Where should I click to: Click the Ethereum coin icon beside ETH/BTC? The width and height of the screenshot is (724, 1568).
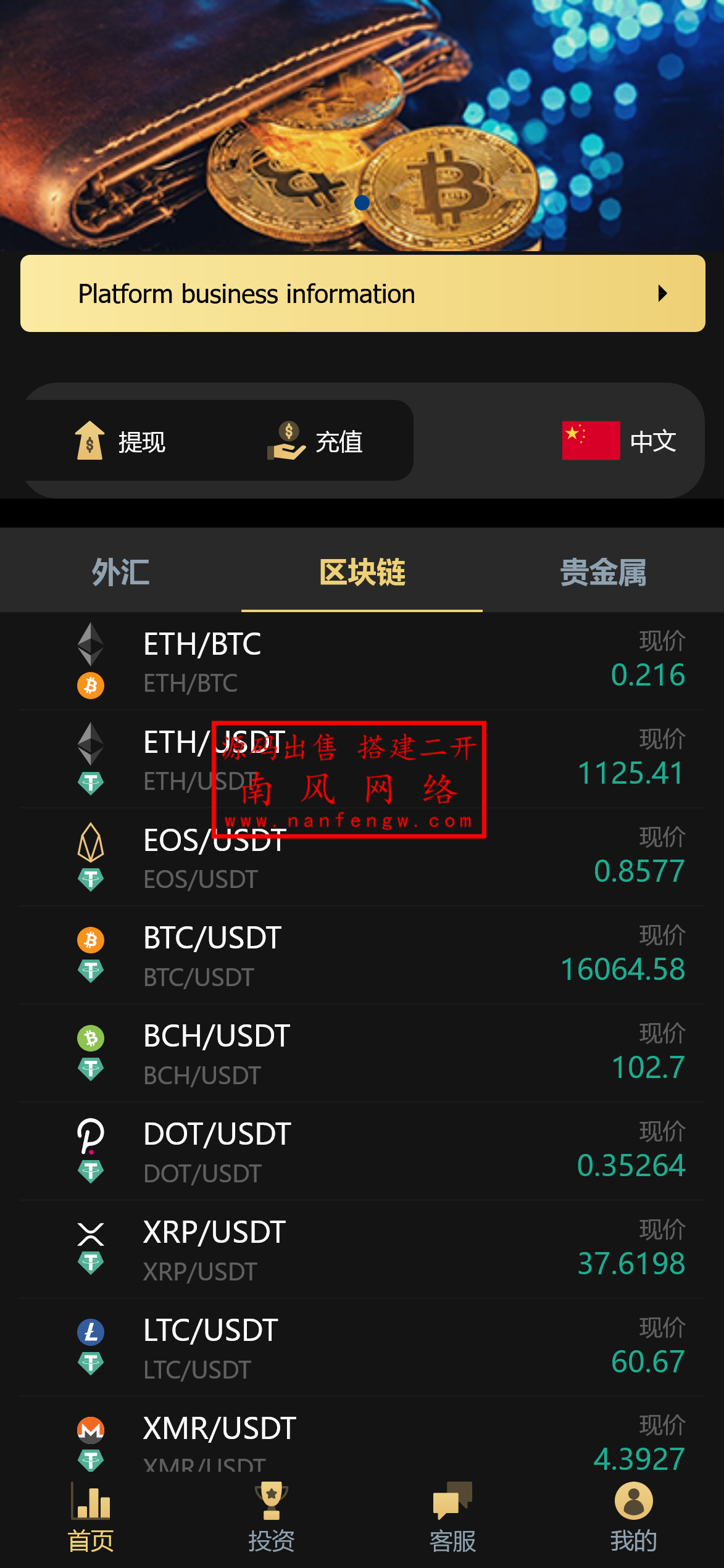tap(91, 646)
